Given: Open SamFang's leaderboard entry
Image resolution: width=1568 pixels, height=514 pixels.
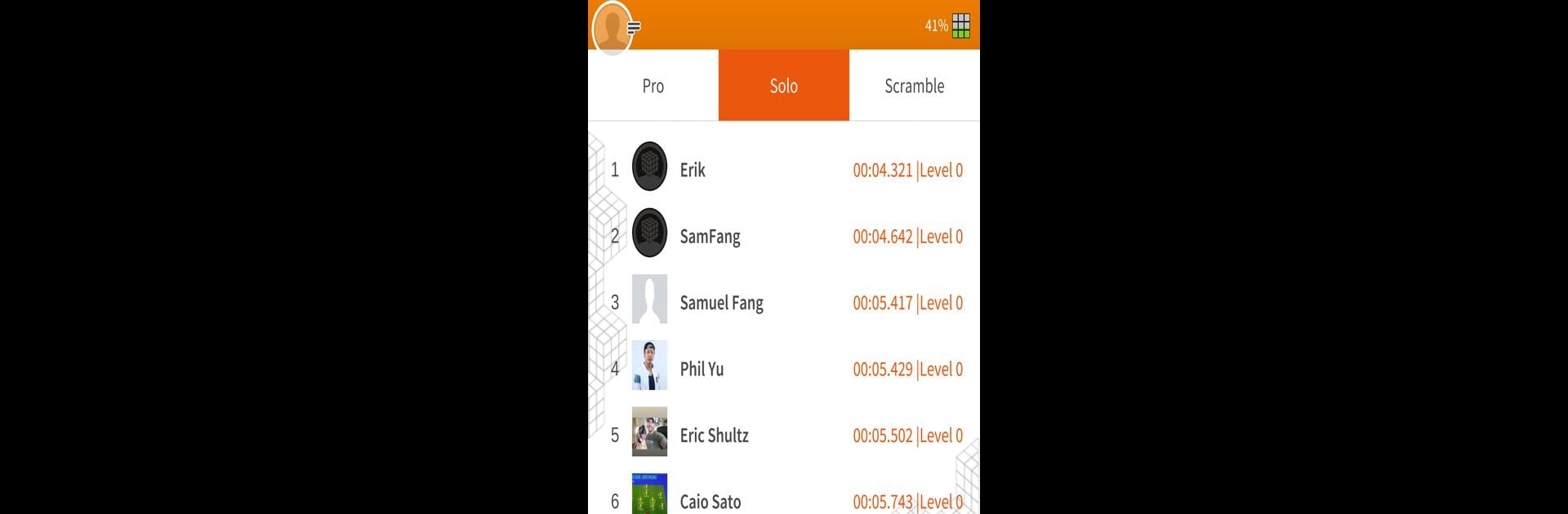Looking at the screenshot, I should pyautogui.click(x=783, y=237).
